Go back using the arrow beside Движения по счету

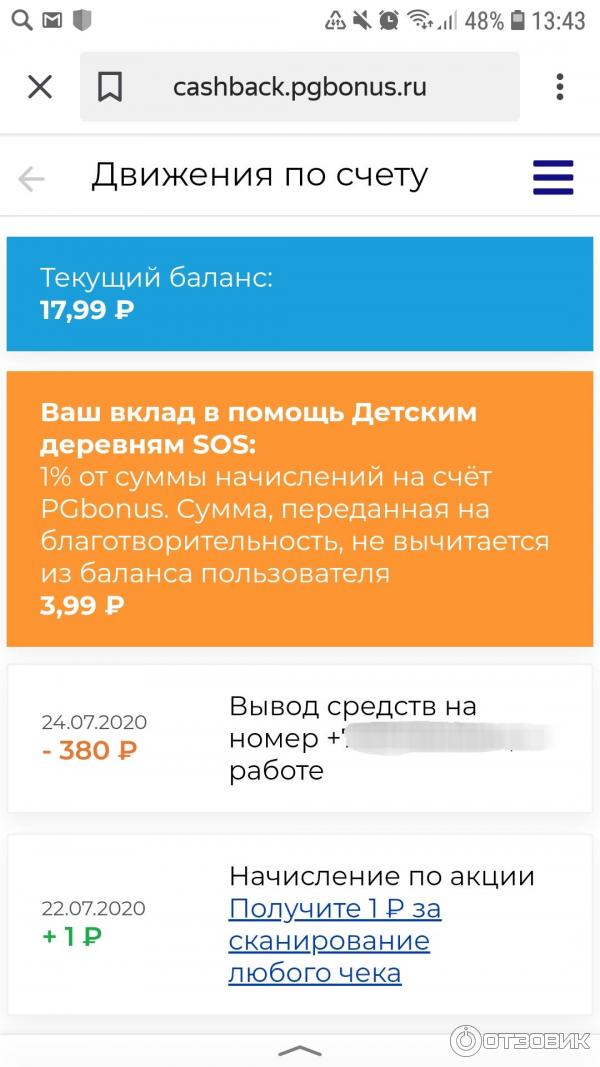tap(32, 179)
